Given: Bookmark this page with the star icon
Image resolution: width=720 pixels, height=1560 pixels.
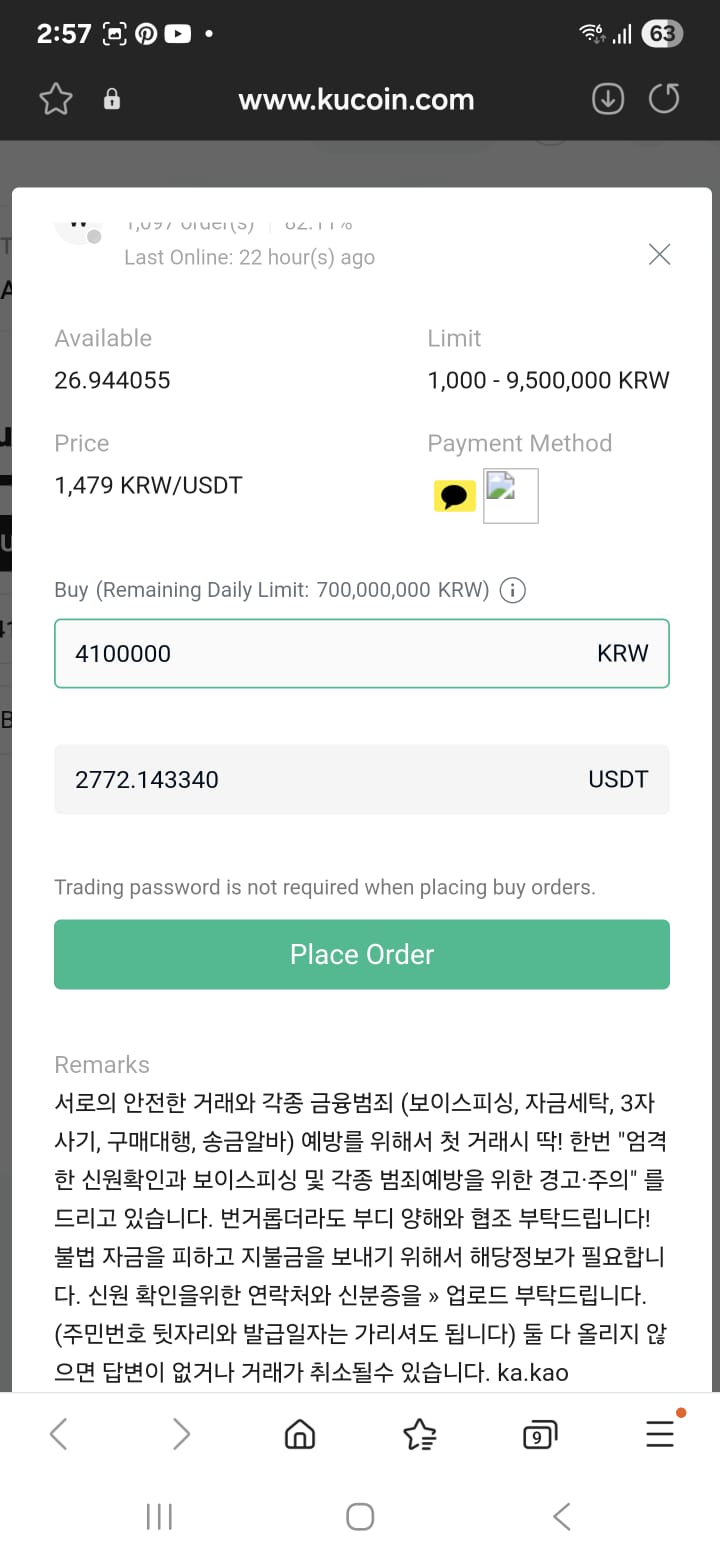Looking at the screenshot, I should pos(56,99).
